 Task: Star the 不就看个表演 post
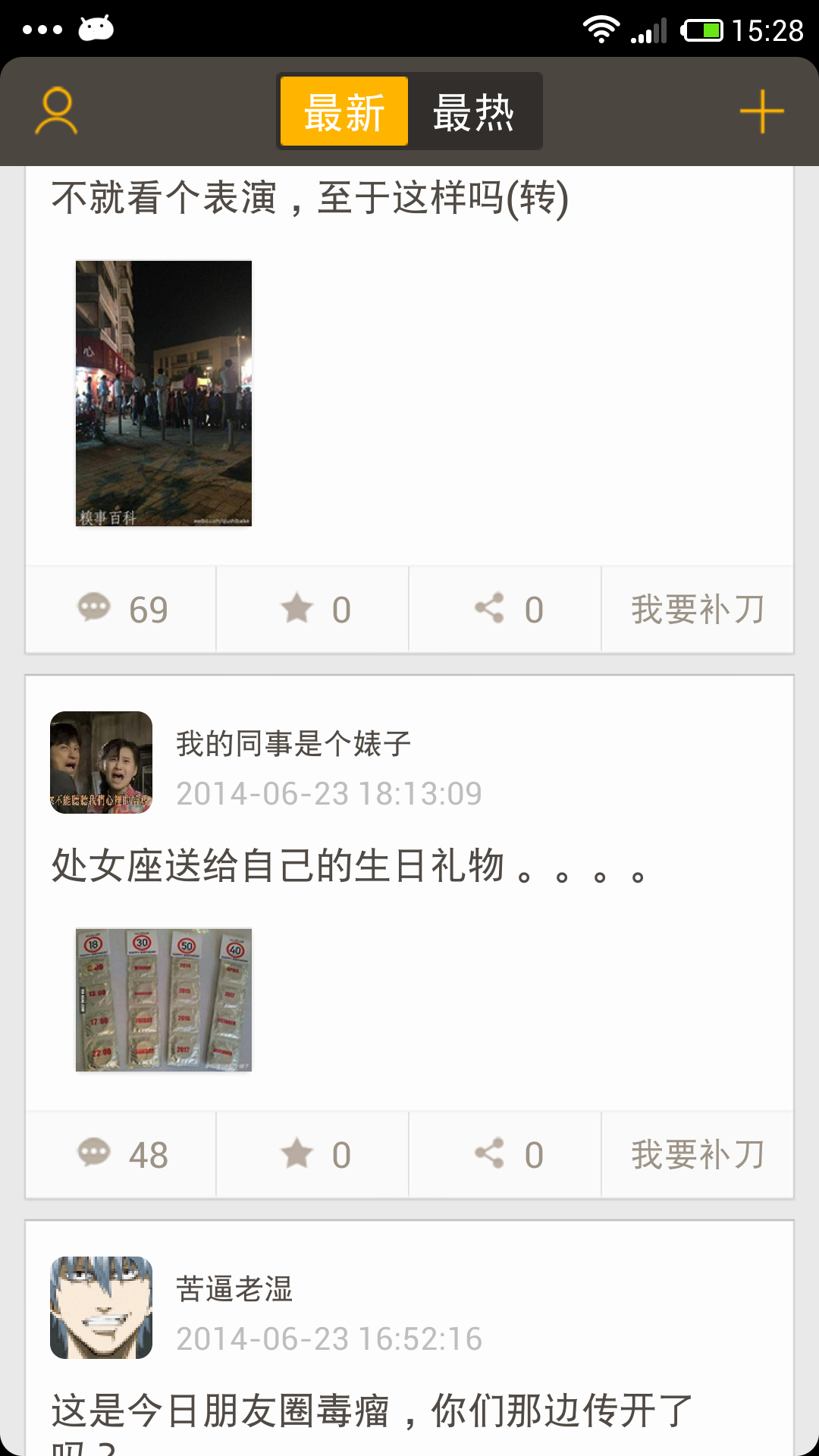tap(313, 609)
